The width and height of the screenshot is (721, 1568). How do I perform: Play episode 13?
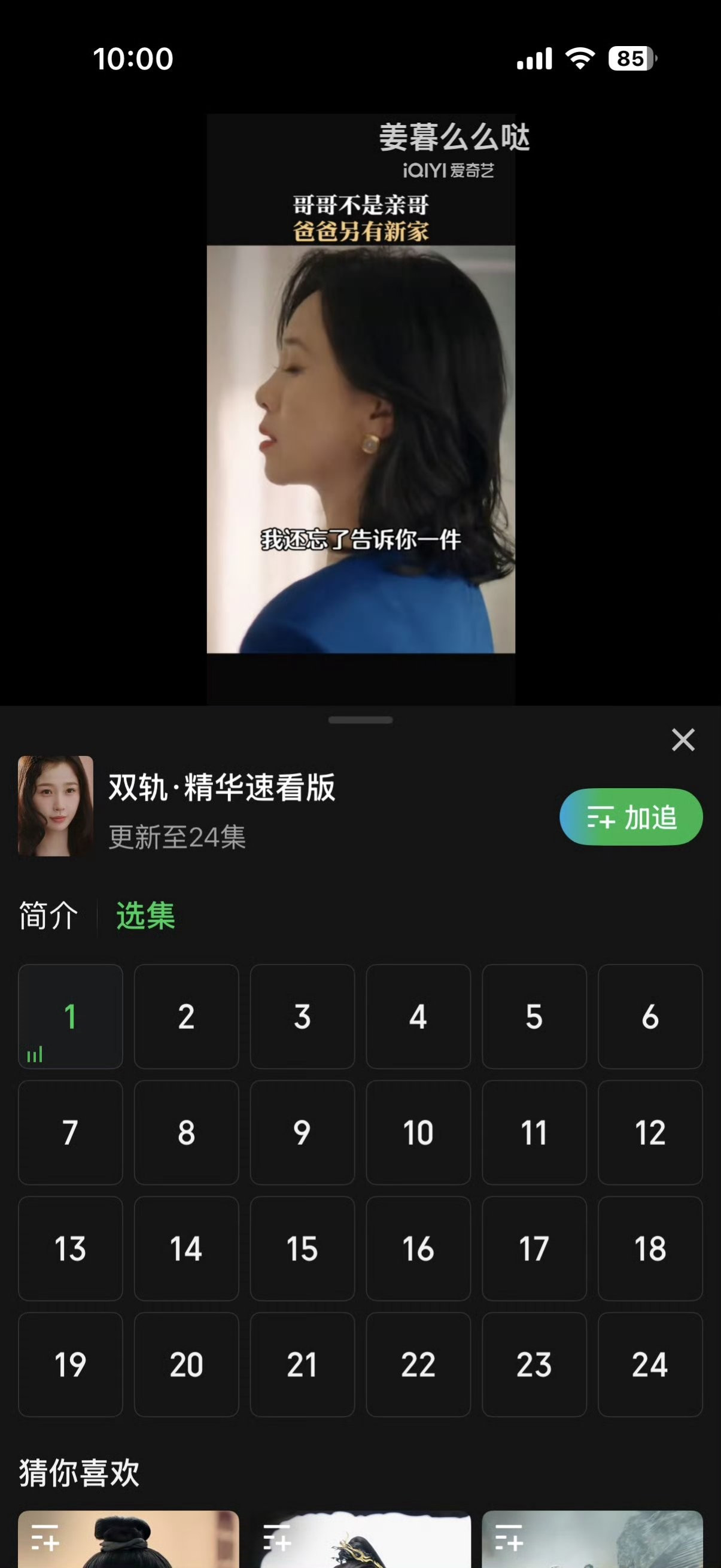pyautogui.click(x=70, y=1248)
